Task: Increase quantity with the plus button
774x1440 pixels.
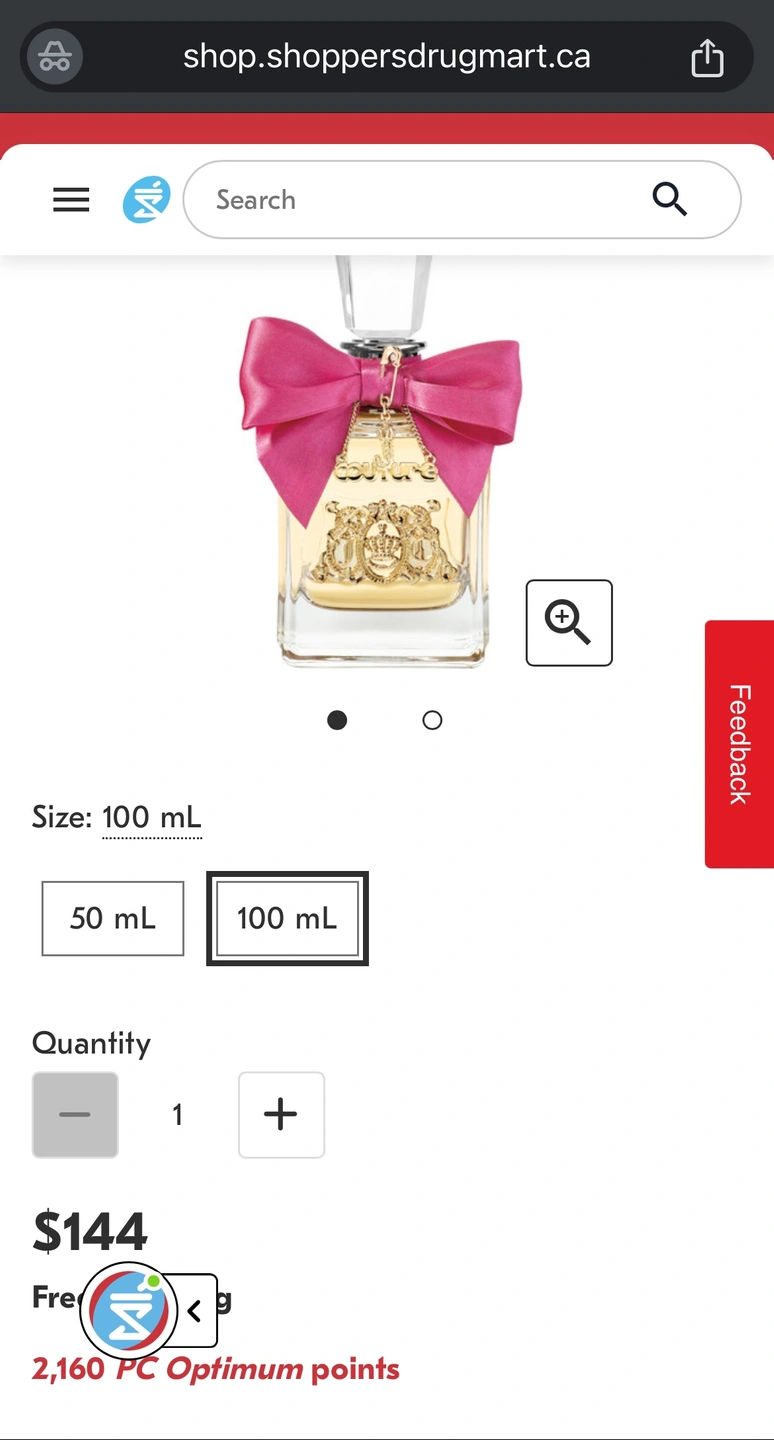Action: [281, 1114]
